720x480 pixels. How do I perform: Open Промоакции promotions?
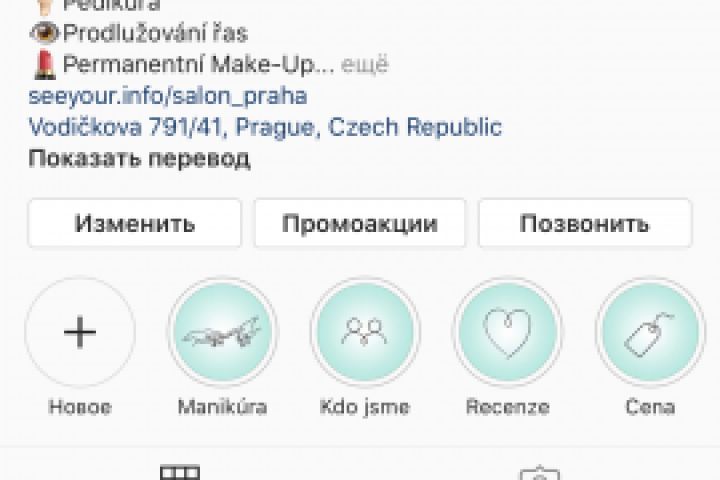click(360, 223)
